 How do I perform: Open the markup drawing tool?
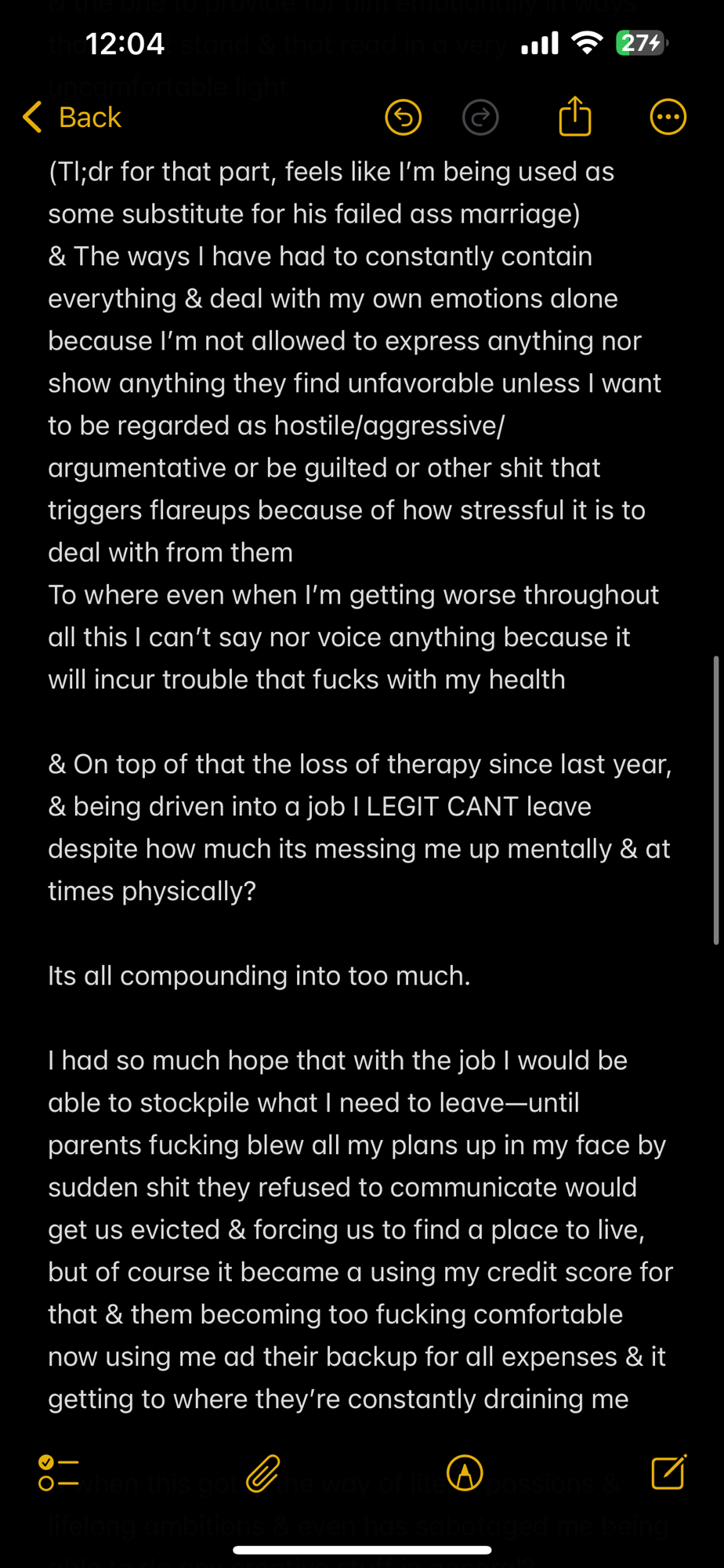pyautogui.click(x=465, y=1472)
